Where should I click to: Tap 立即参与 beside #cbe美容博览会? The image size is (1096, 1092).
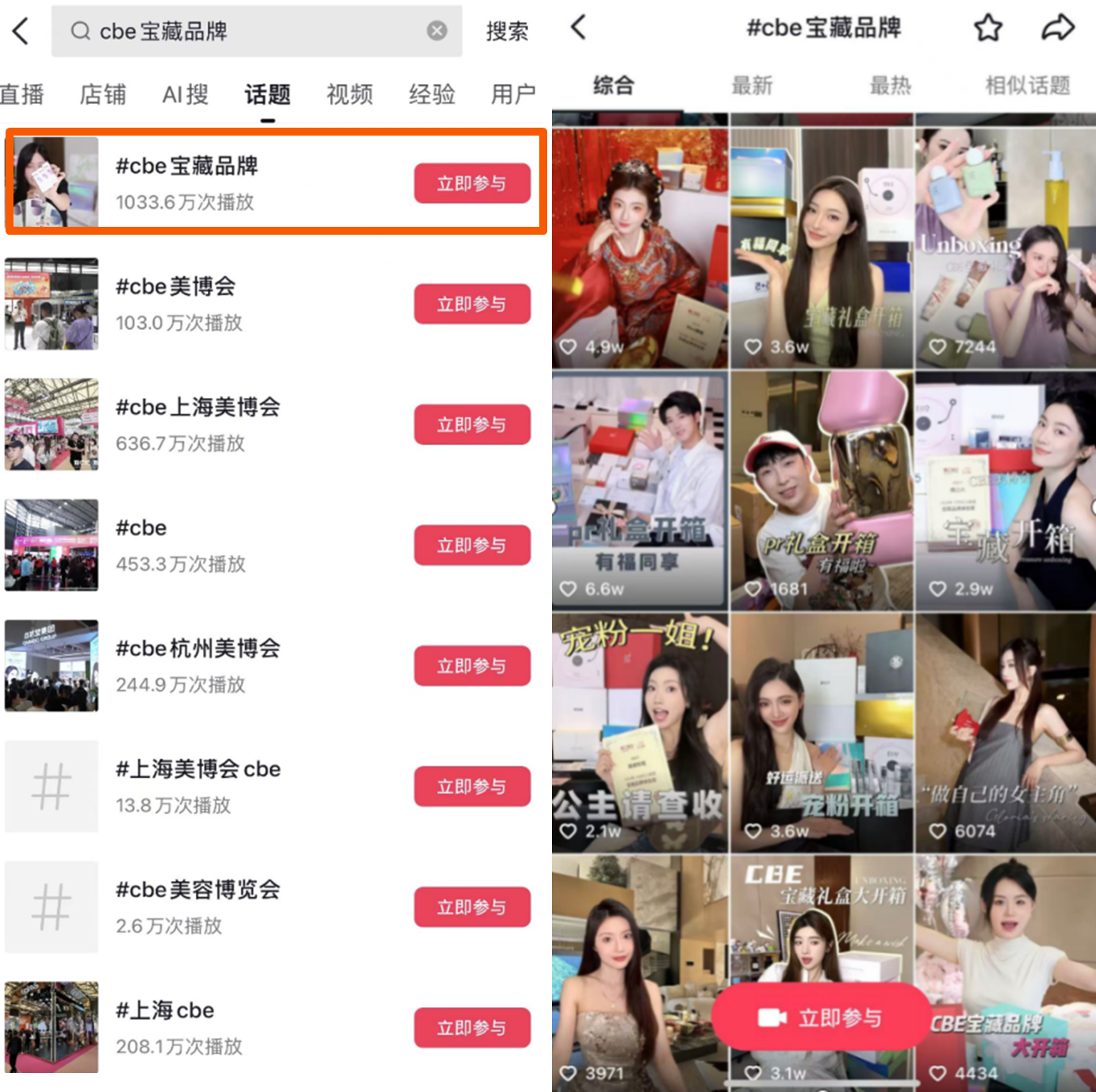(472, 907)
